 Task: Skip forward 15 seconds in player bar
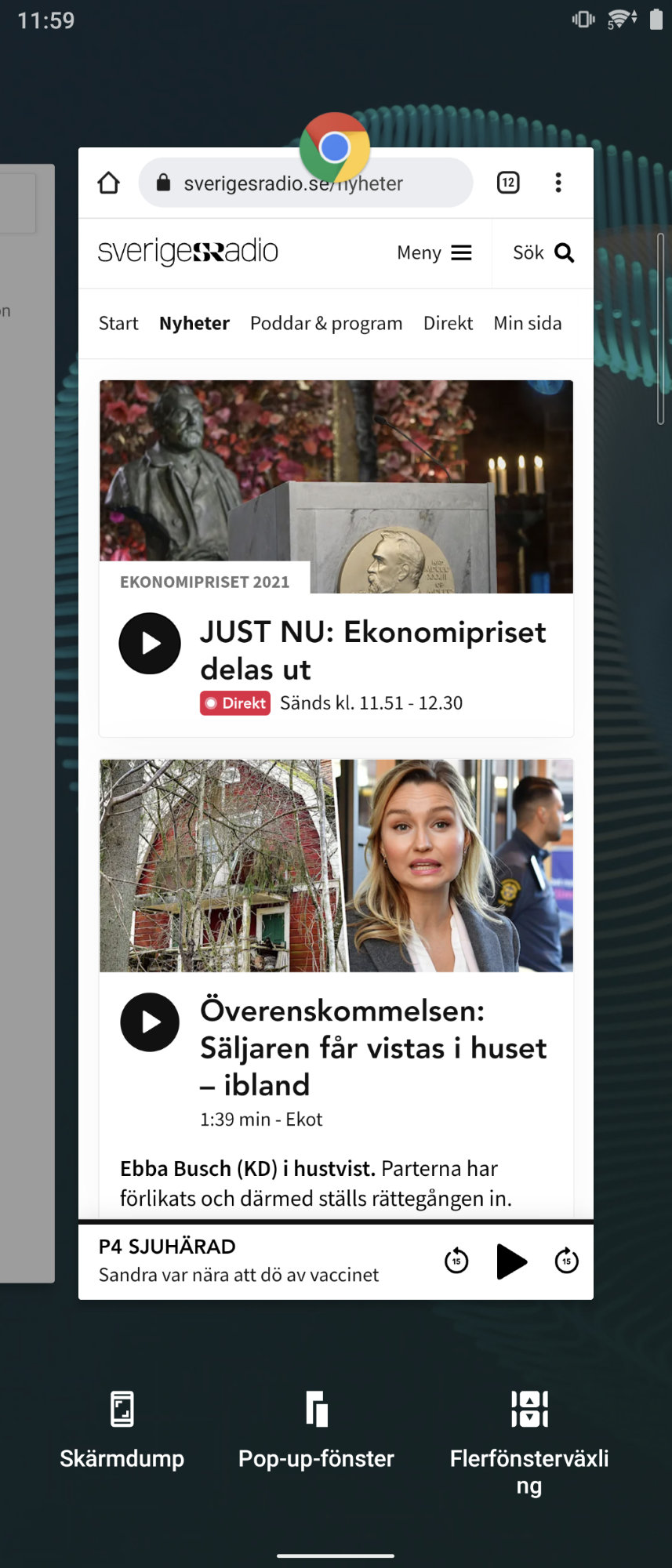566,1261
